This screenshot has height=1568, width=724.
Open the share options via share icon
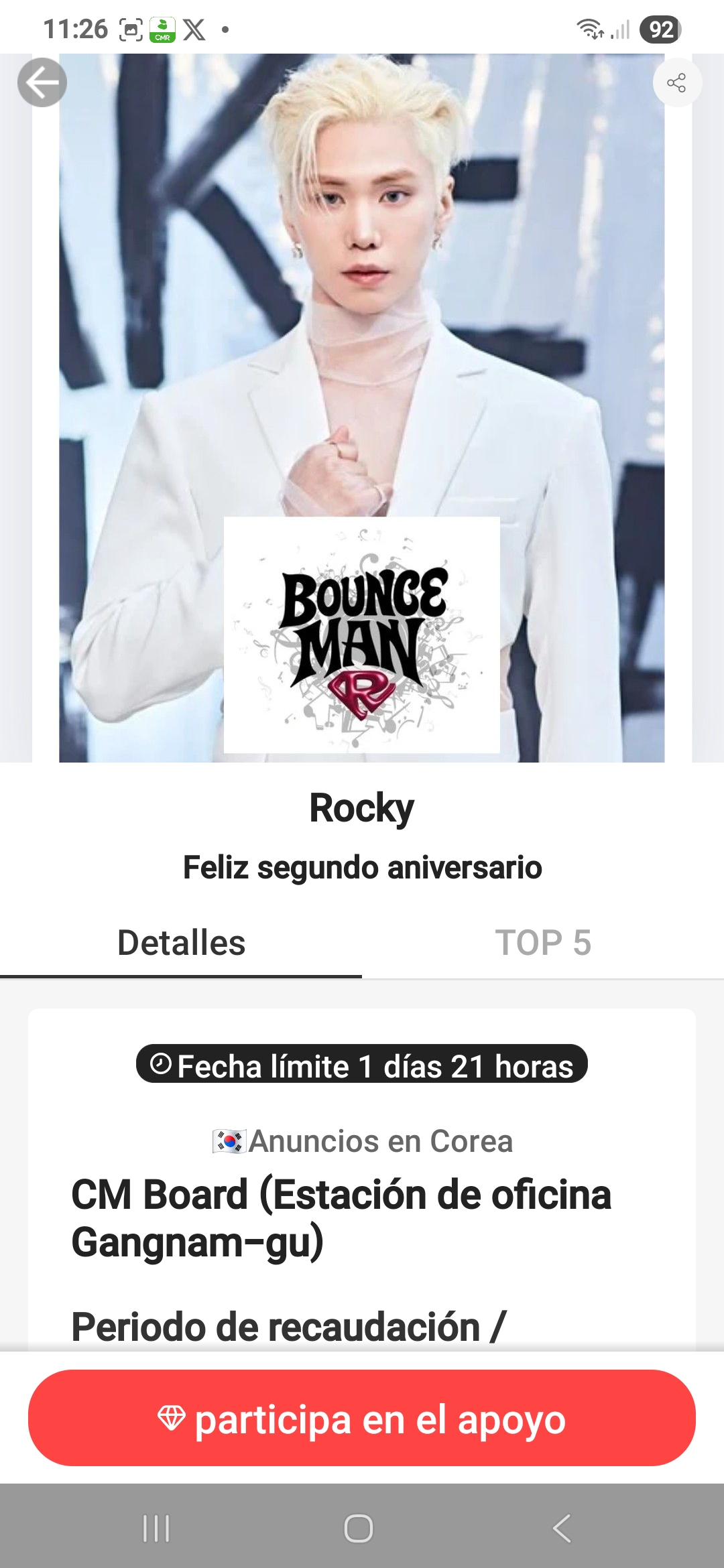coord(677,82)
